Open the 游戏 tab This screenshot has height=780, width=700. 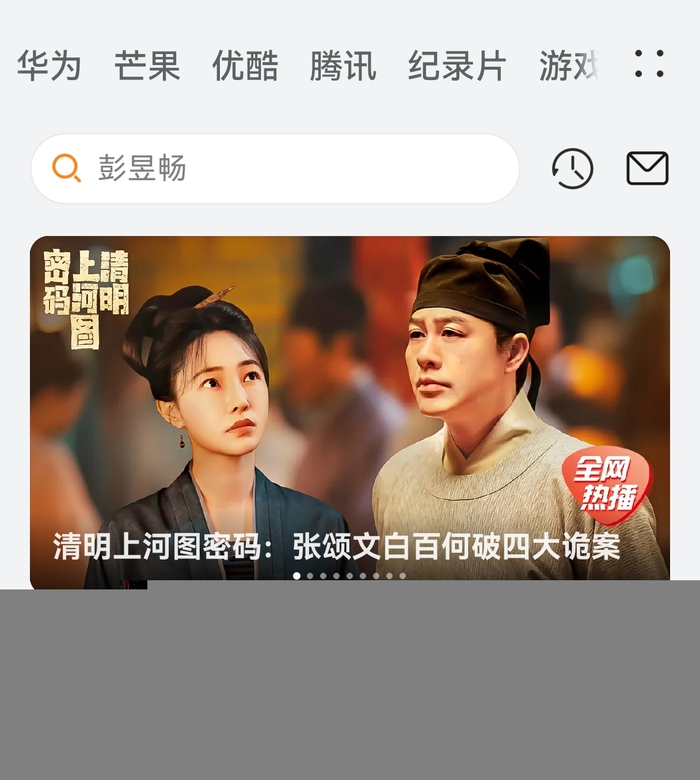click(x=569, y=66)
